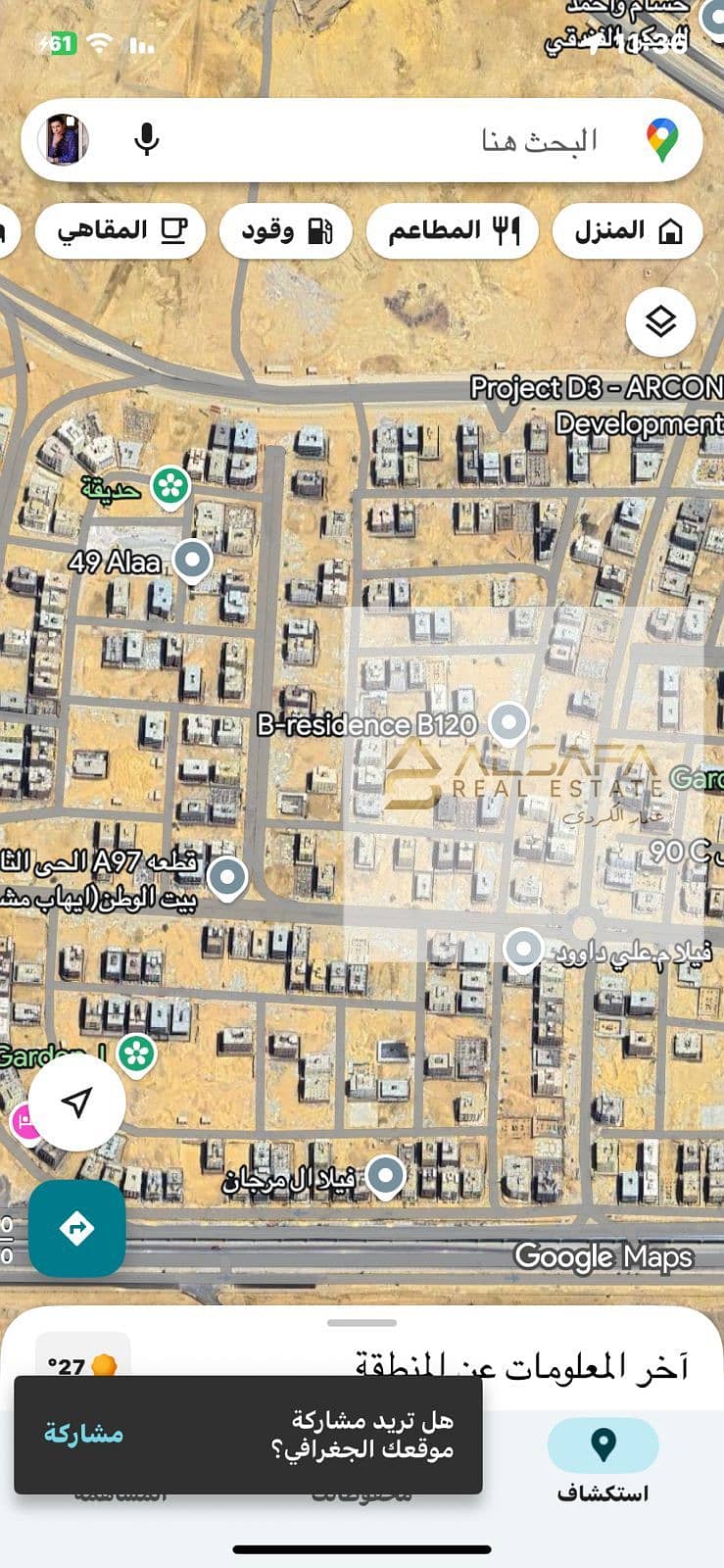Select the المنزل home chip
The width and height of the screenshot is (724, 1568).
pyautogui.click(x=627, y=231)
